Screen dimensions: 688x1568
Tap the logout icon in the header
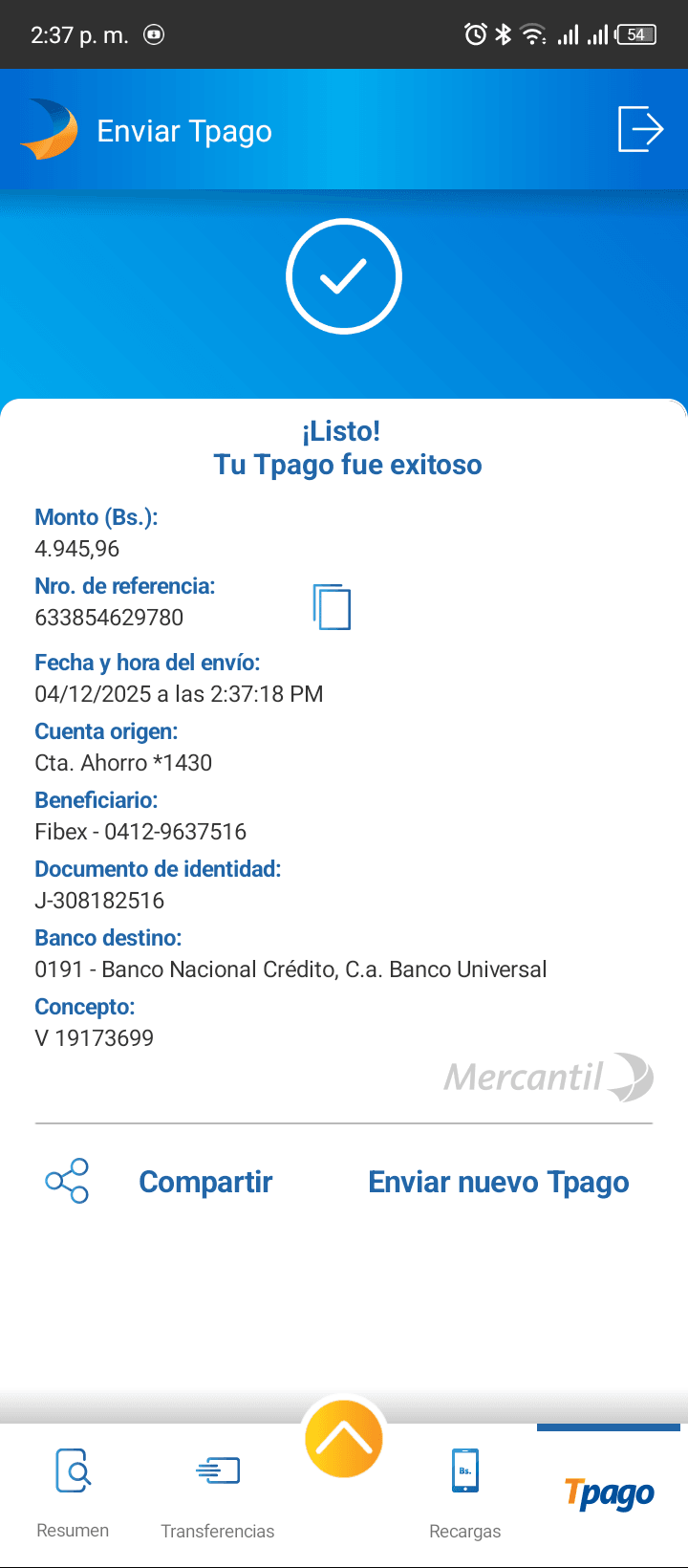[640, 129]
